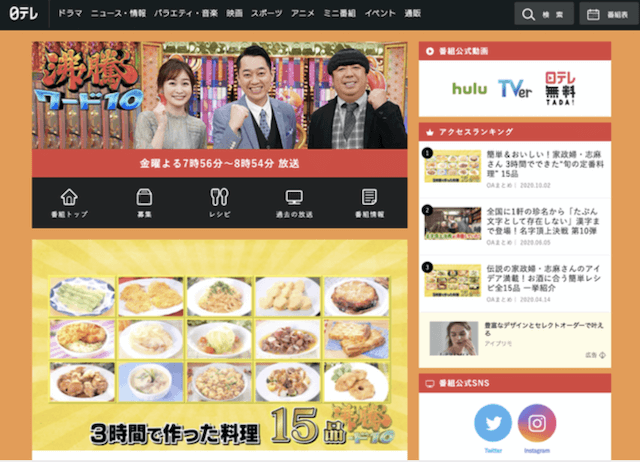Open the 募集 page
Image resolution: width=640 pixels, height=462 pixels.
(x=144, y=203)
